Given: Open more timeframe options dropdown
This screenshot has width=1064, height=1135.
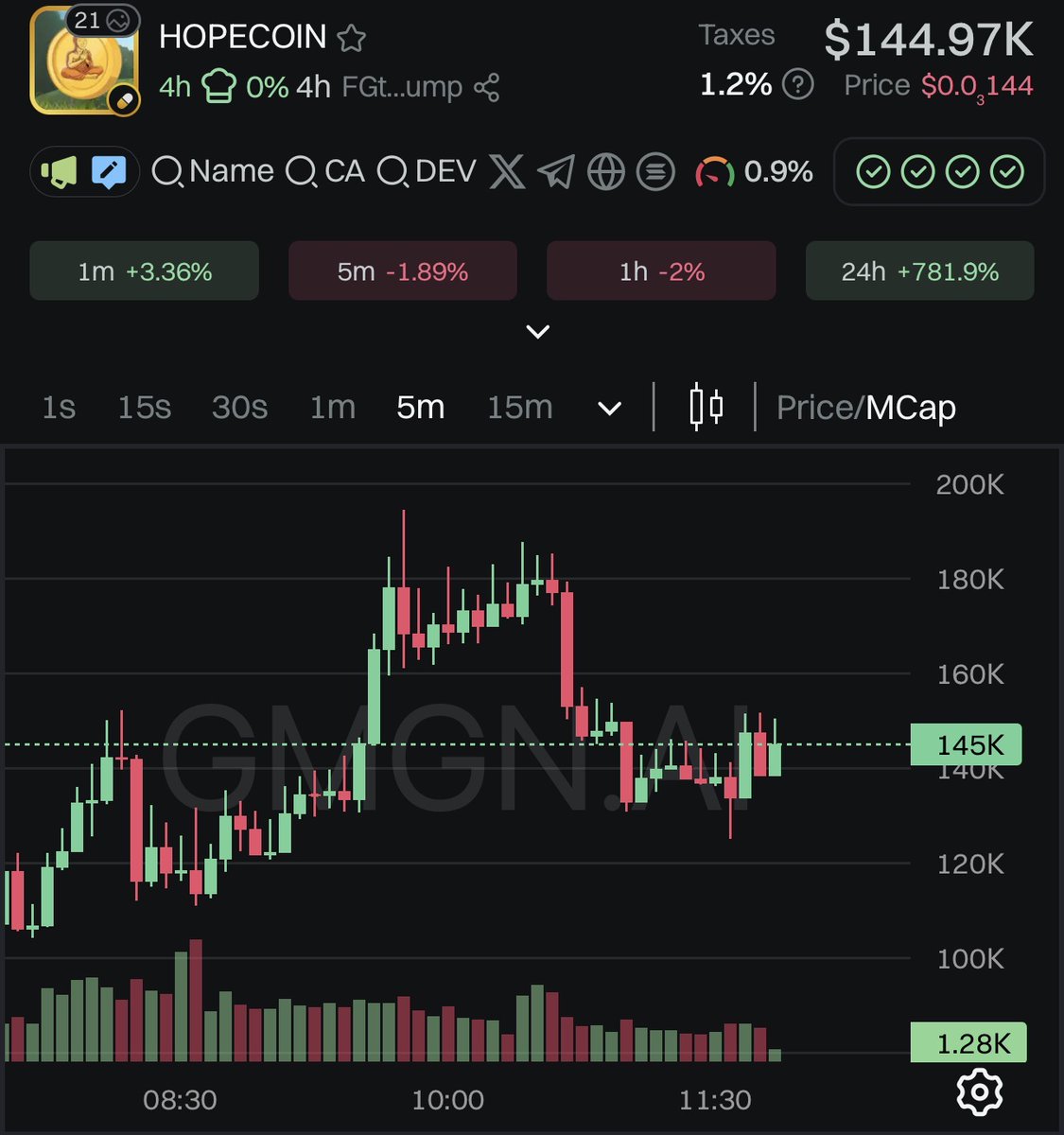Looking at the screenshot, I should [610, 409].
